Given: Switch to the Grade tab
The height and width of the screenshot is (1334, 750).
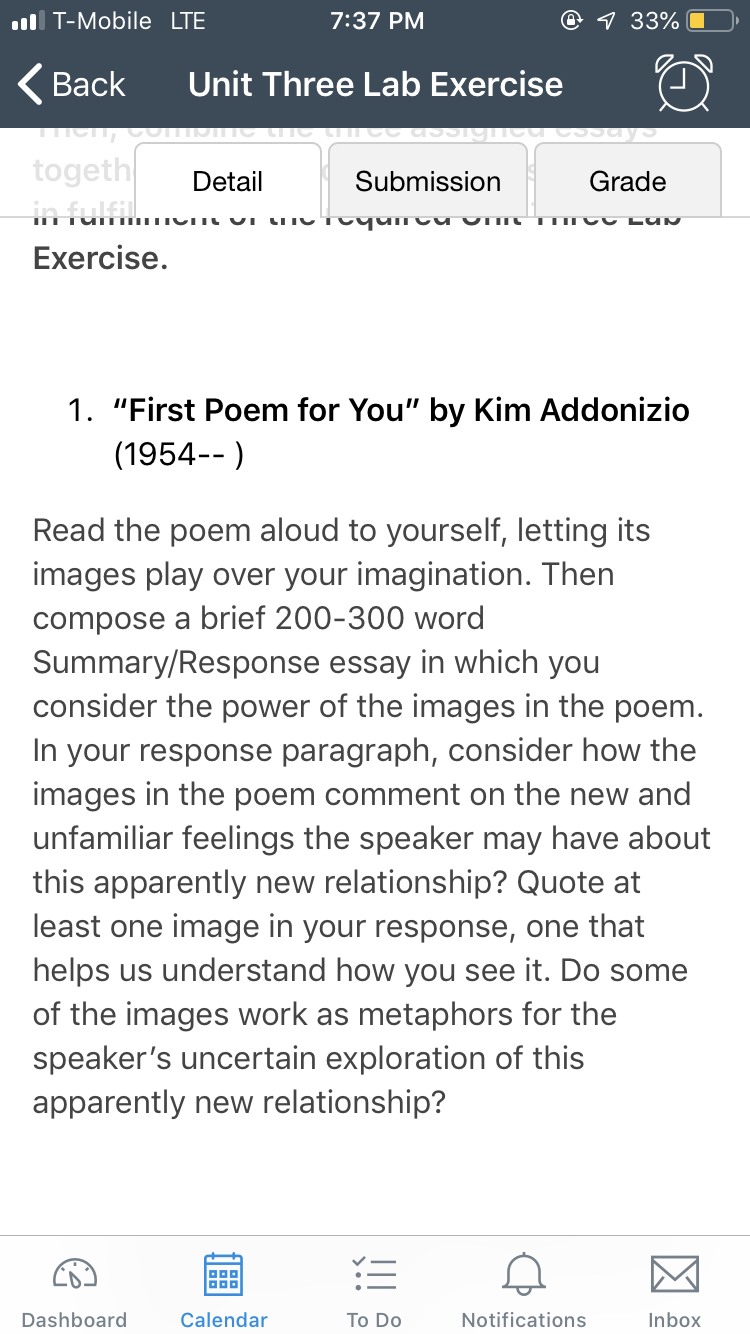Looking at the screenshot, I should 628,181.
